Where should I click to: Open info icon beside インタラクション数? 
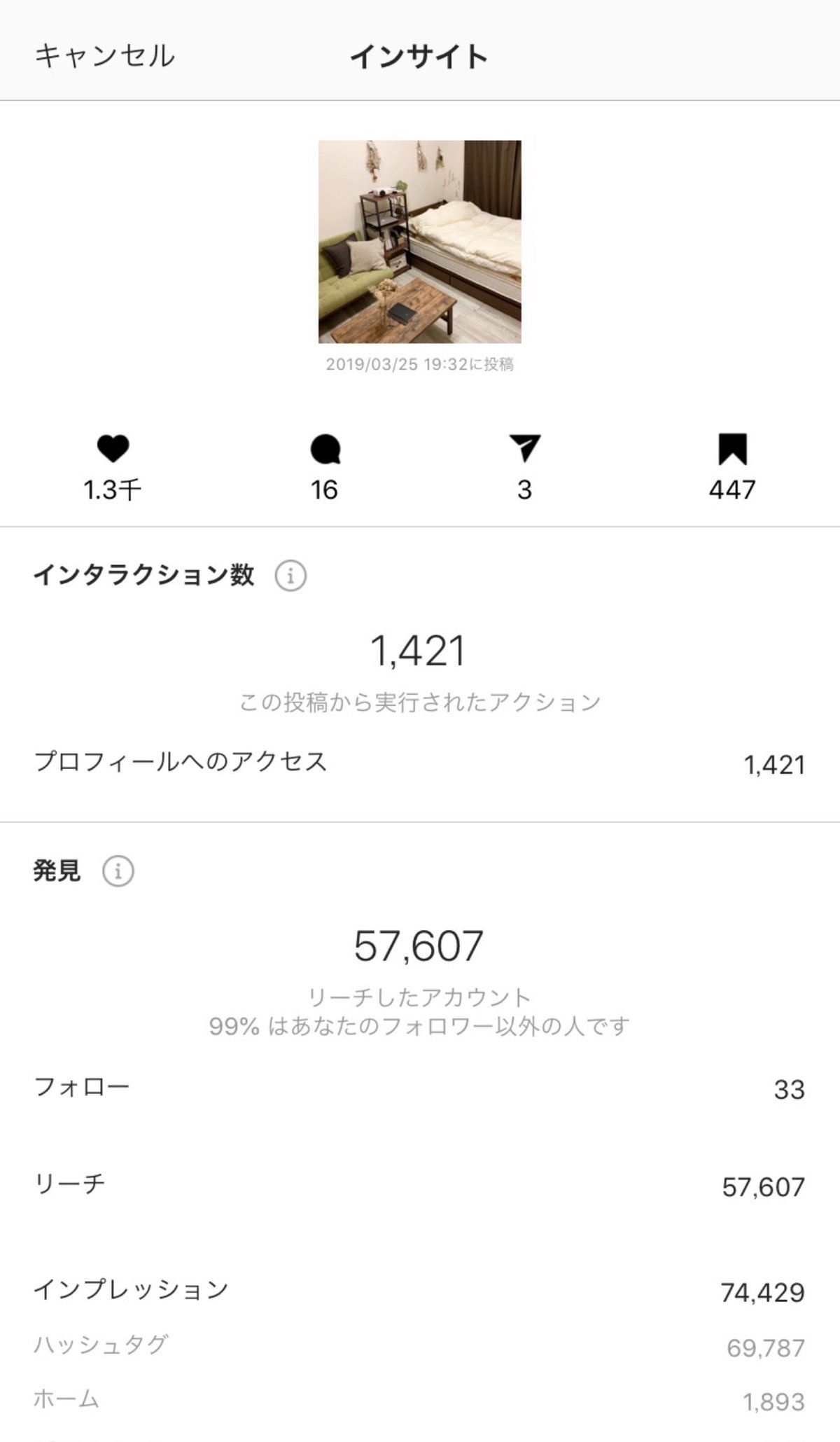click(290, 576)
